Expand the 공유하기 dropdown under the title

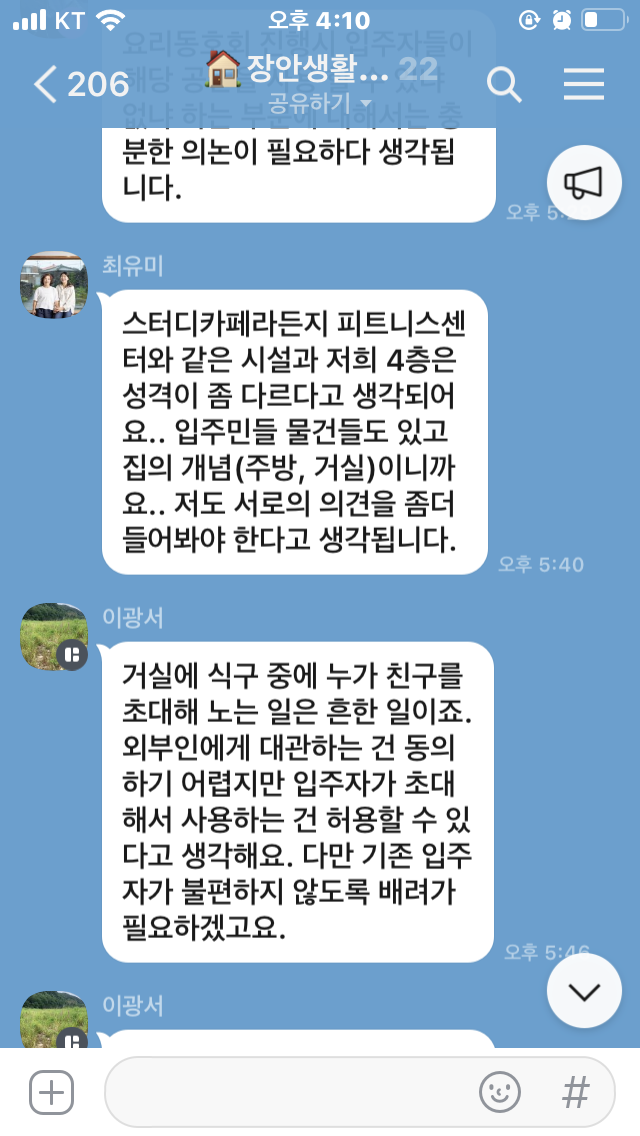pos(320,102)
